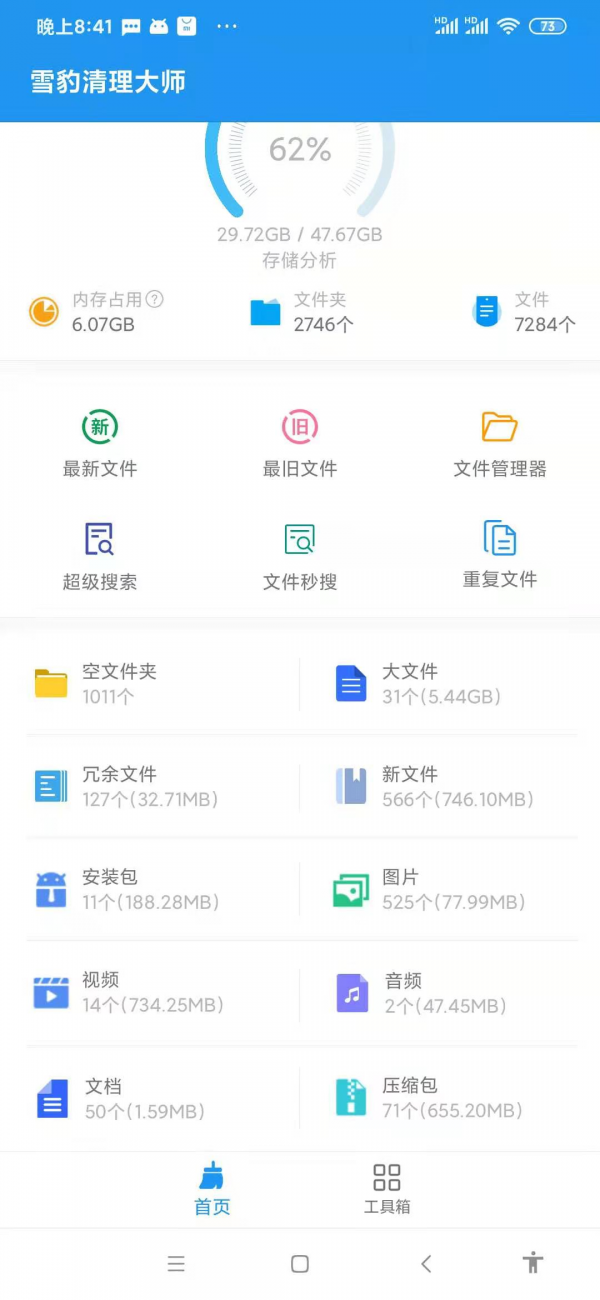Viewport: 600px width, 1300px height.
Task: Open 安装包 install packages
Action: pyautogui.click(x=162, y=889)
